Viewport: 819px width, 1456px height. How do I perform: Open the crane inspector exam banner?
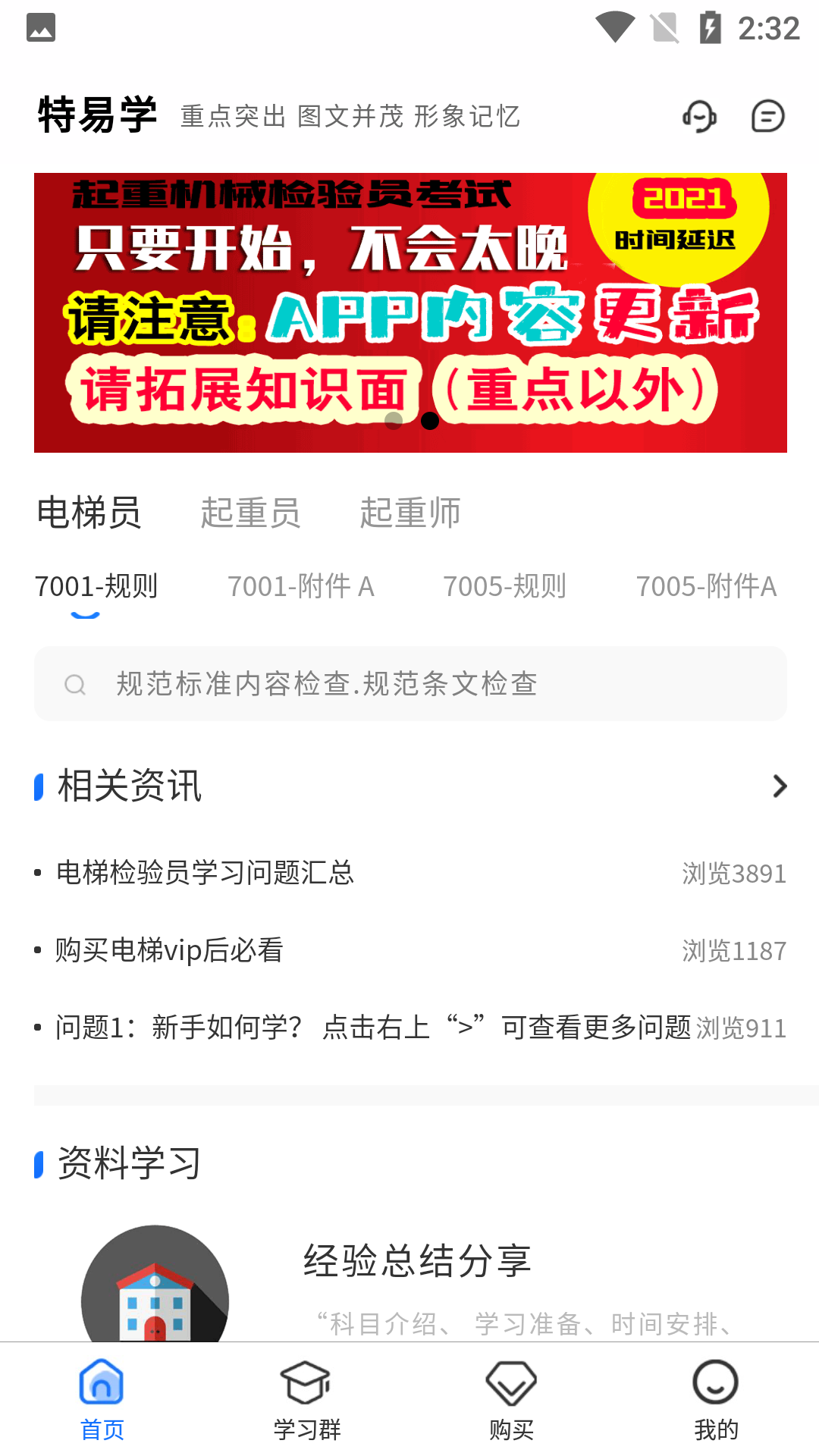[x=410, y=312]
